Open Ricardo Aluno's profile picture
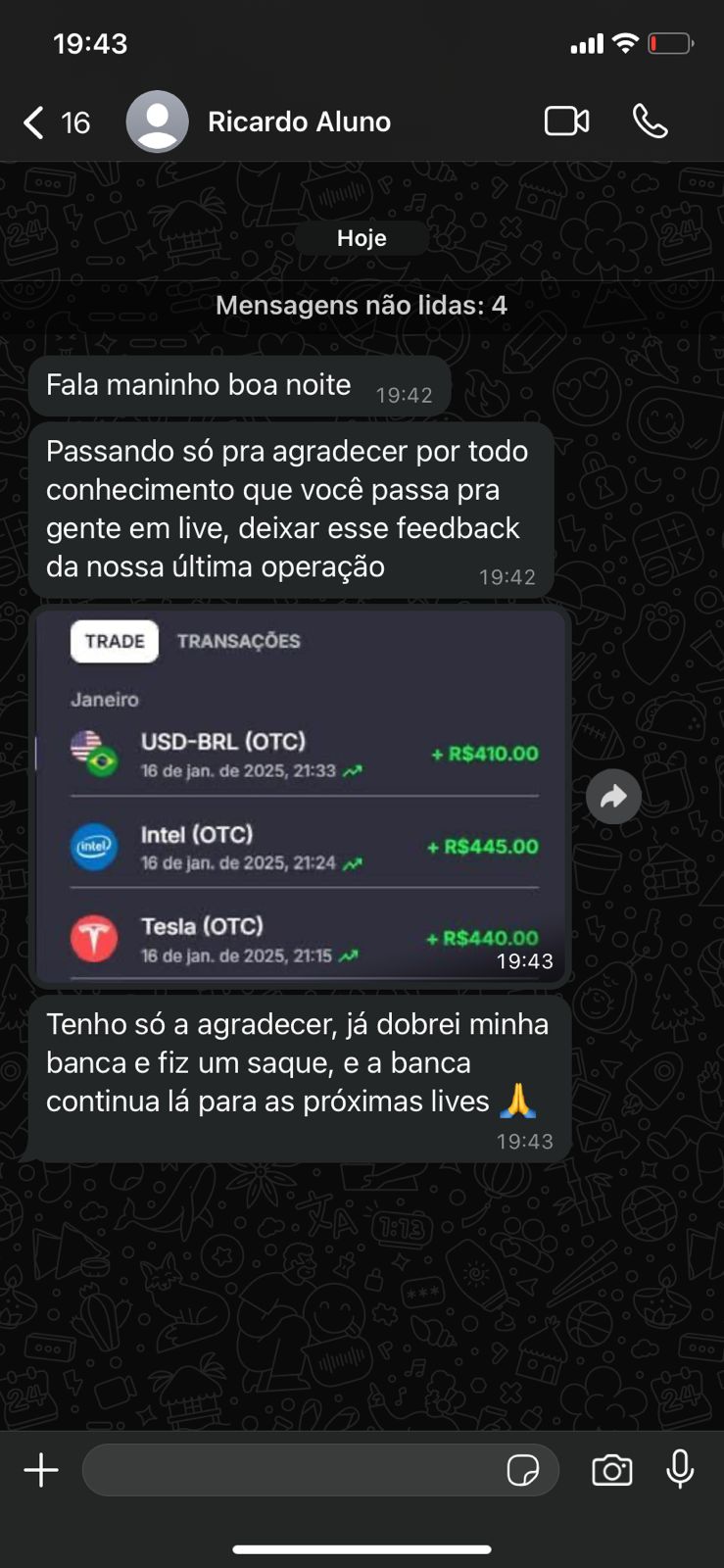The height and width of the screenshot is (1568, 724). (x=158, y=121)
